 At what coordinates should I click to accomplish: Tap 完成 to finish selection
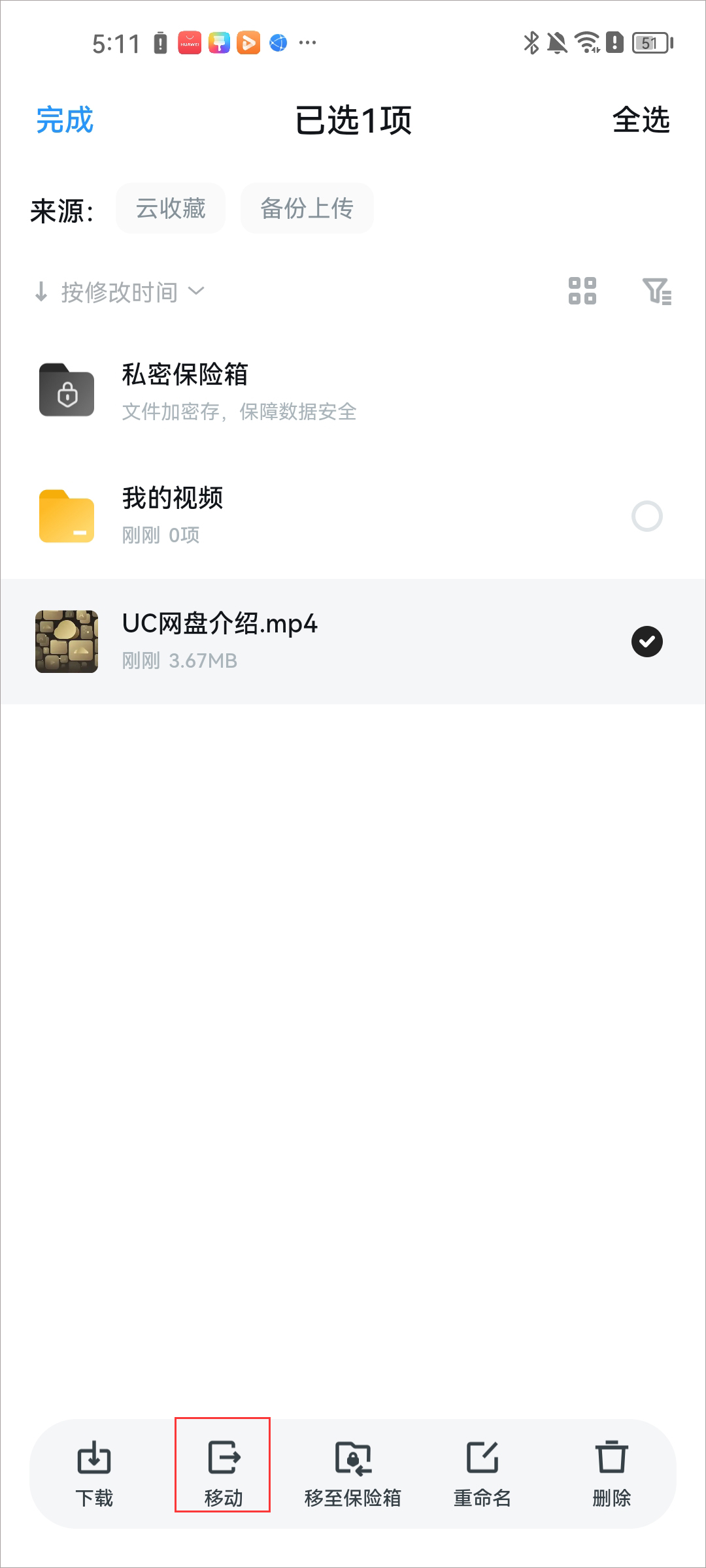tap(63, 121)
